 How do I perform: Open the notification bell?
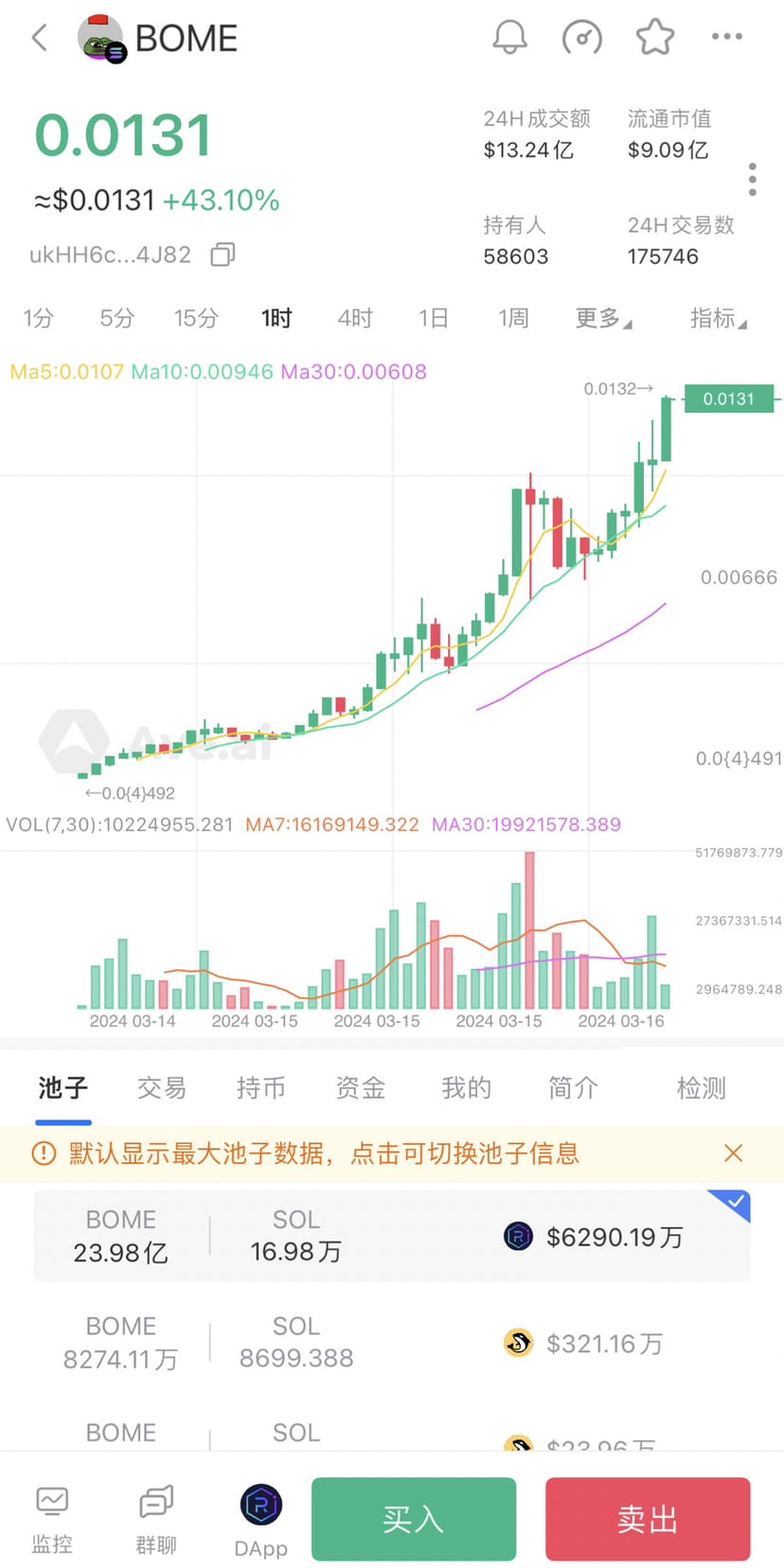509,37
